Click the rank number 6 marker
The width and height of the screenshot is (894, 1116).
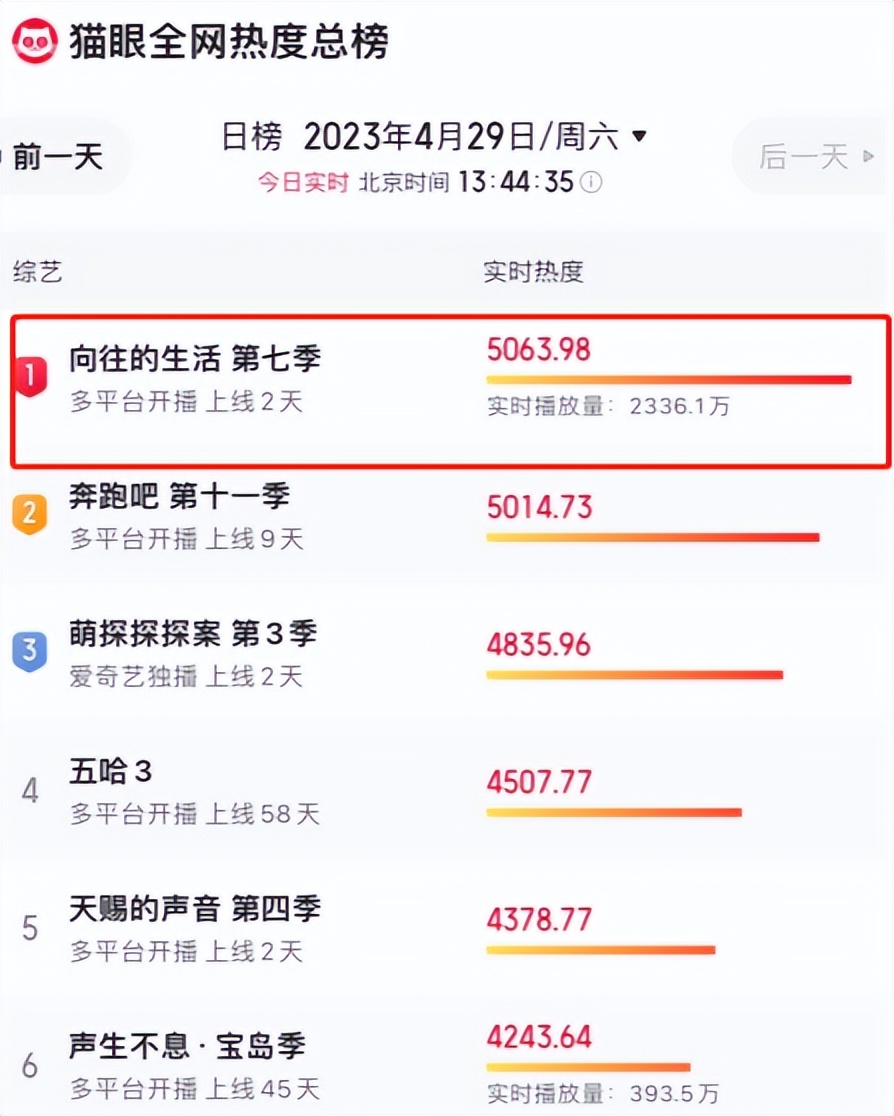[x=30, y=1063]
